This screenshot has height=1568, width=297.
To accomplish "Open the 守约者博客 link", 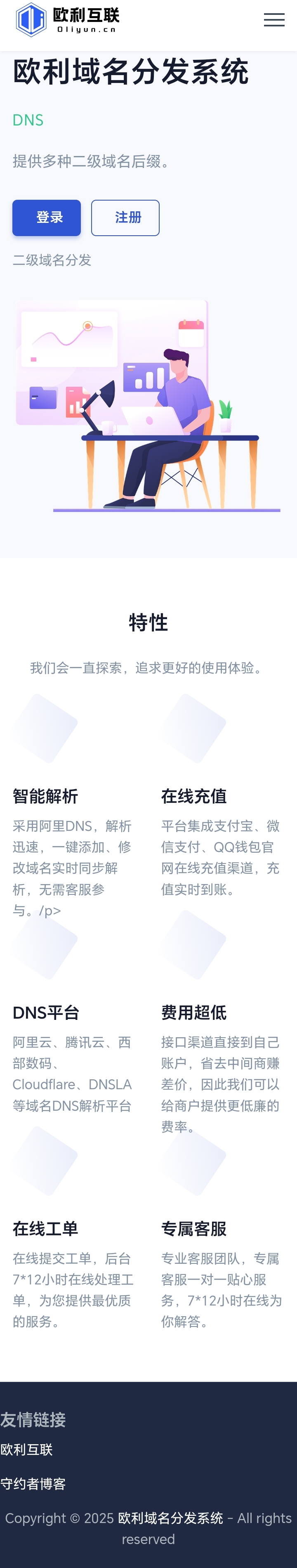I will [x=33, y=1483].
